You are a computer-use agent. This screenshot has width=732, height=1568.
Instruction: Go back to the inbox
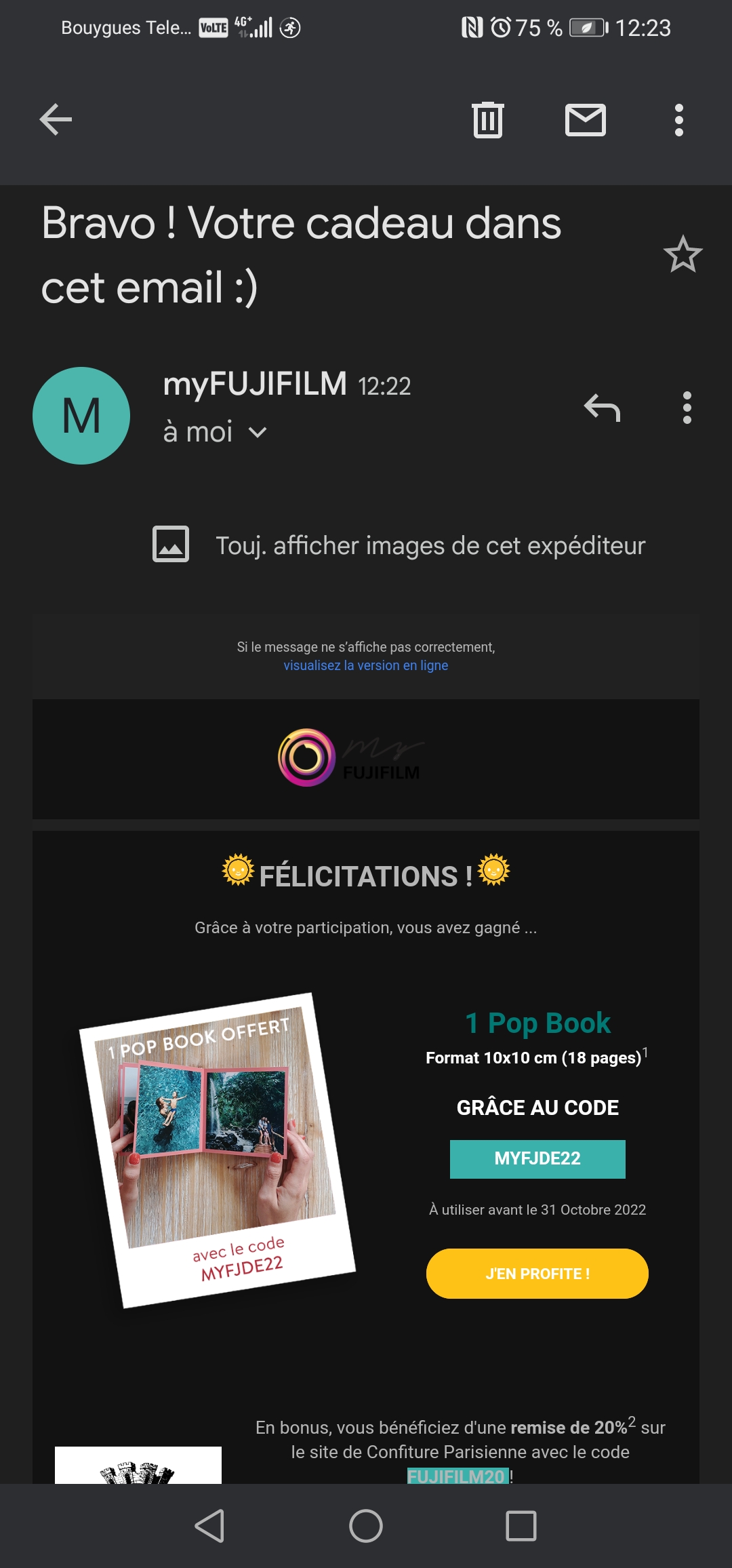[56, 120]
